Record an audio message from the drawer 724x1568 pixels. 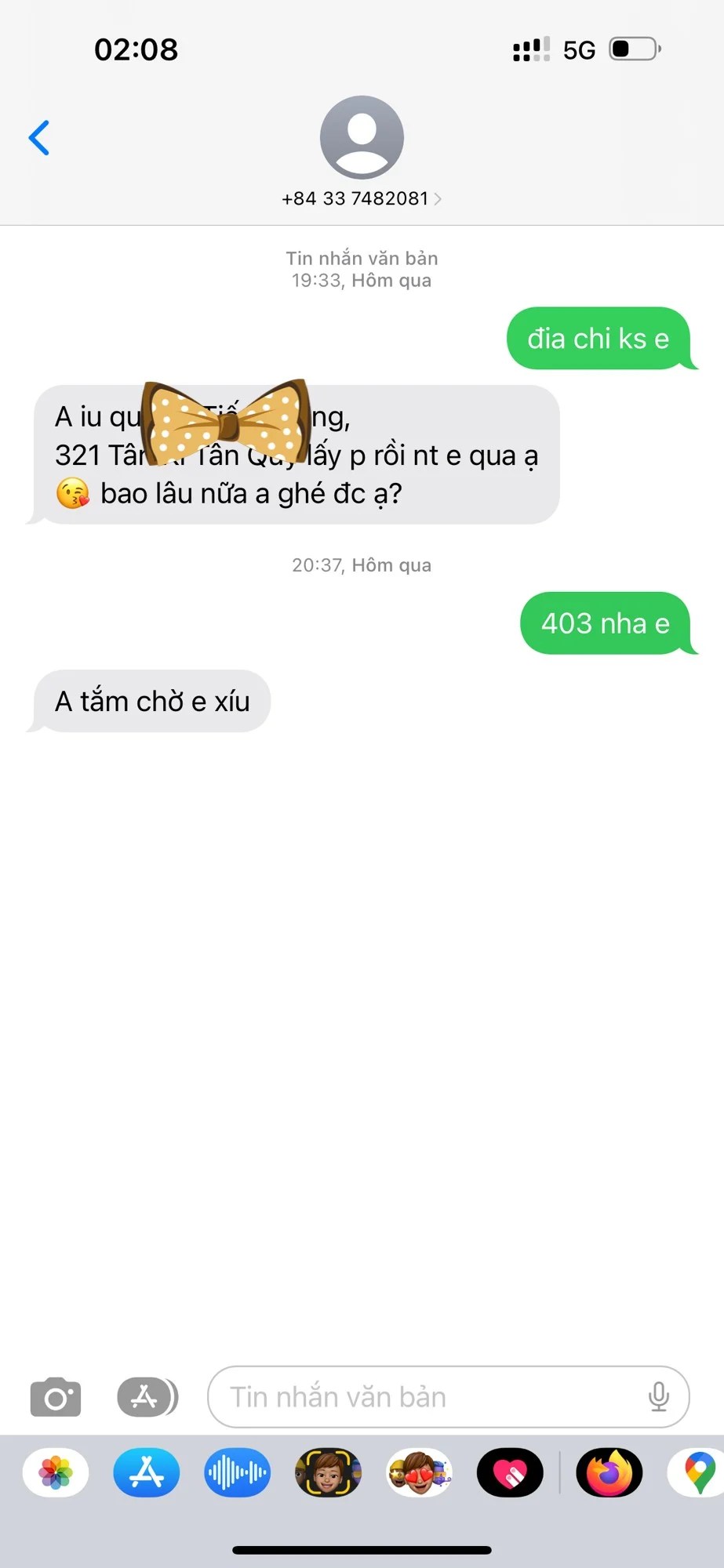click(237, 1472)
